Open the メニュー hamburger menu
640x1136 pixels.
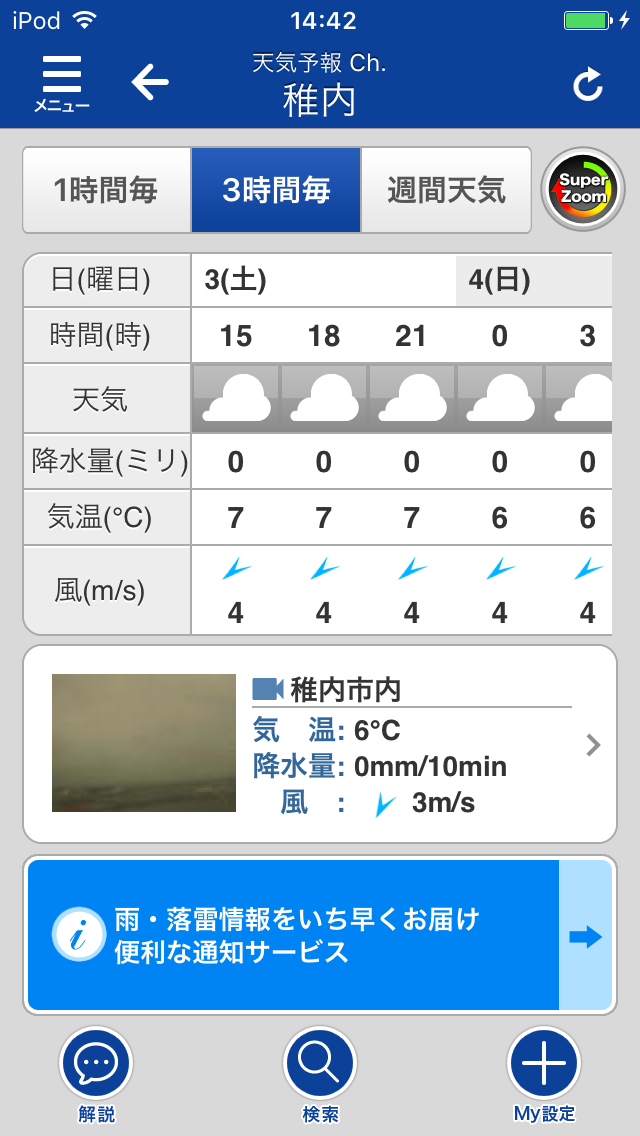[x=62, y=83]
